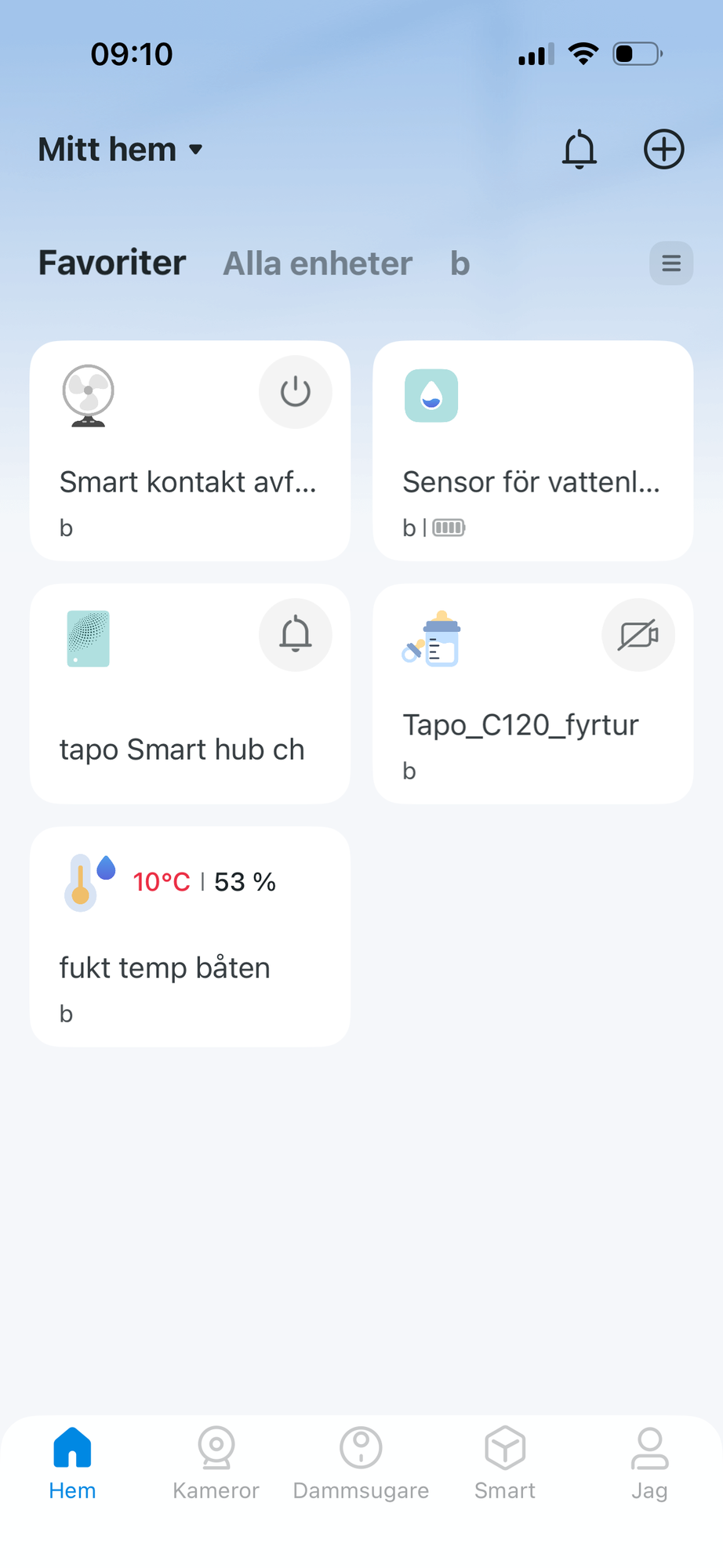Switch to the Alla enheter tab

point(318,263)
